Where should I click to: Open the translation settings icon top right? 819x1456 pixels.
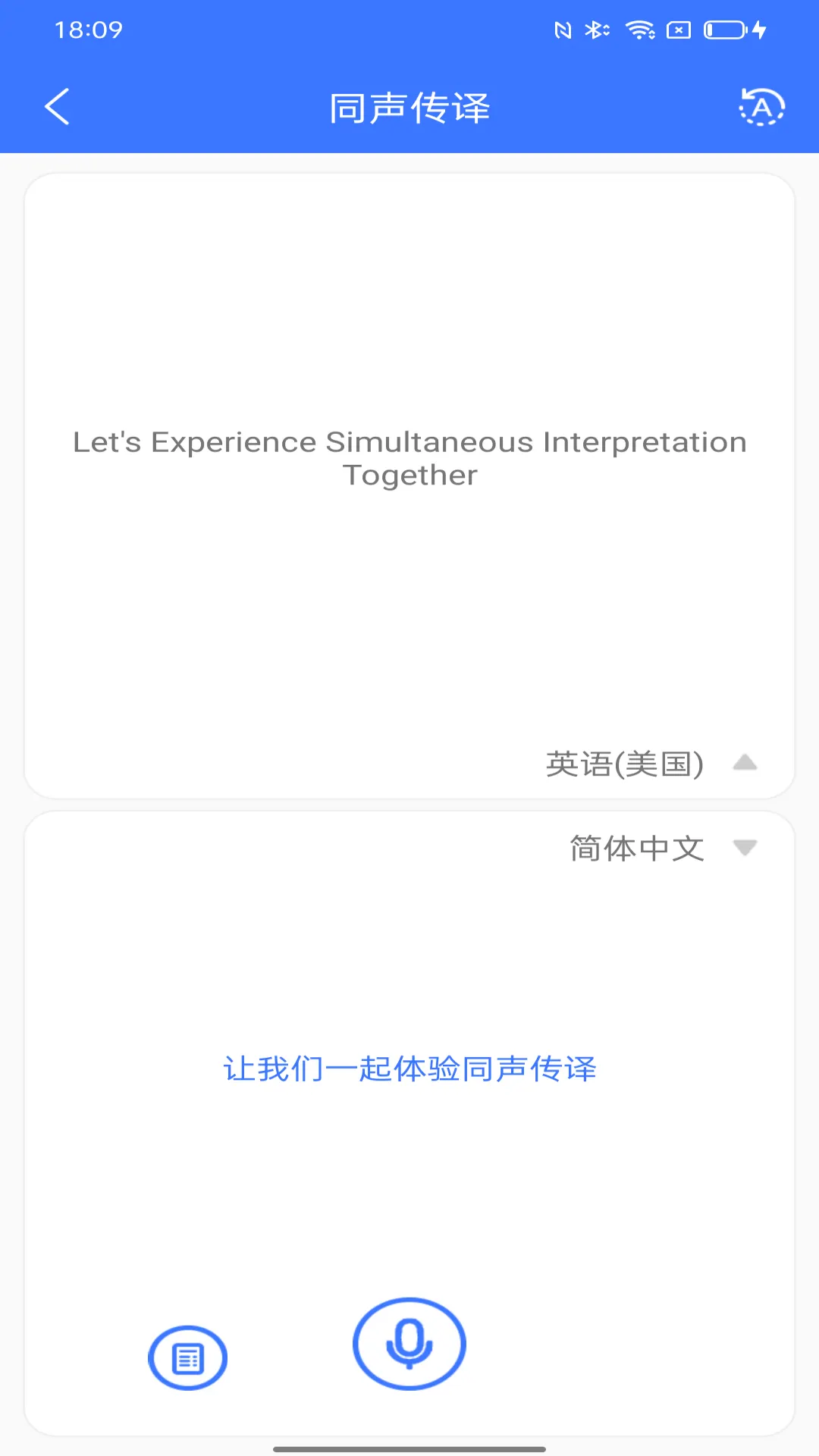tap(761, 107)
